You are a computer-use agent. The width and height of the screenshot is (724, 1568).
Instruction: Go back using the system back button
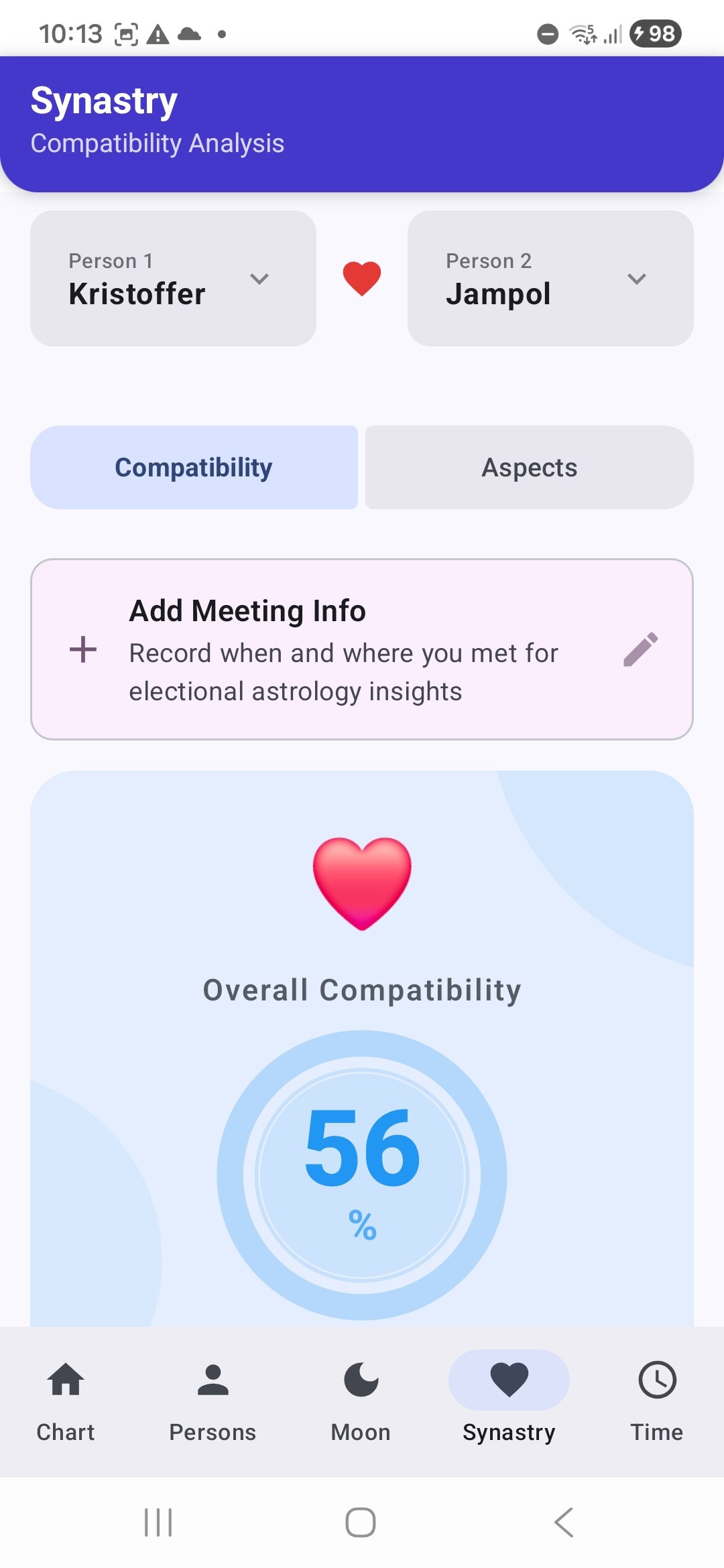pos(564,1522)
